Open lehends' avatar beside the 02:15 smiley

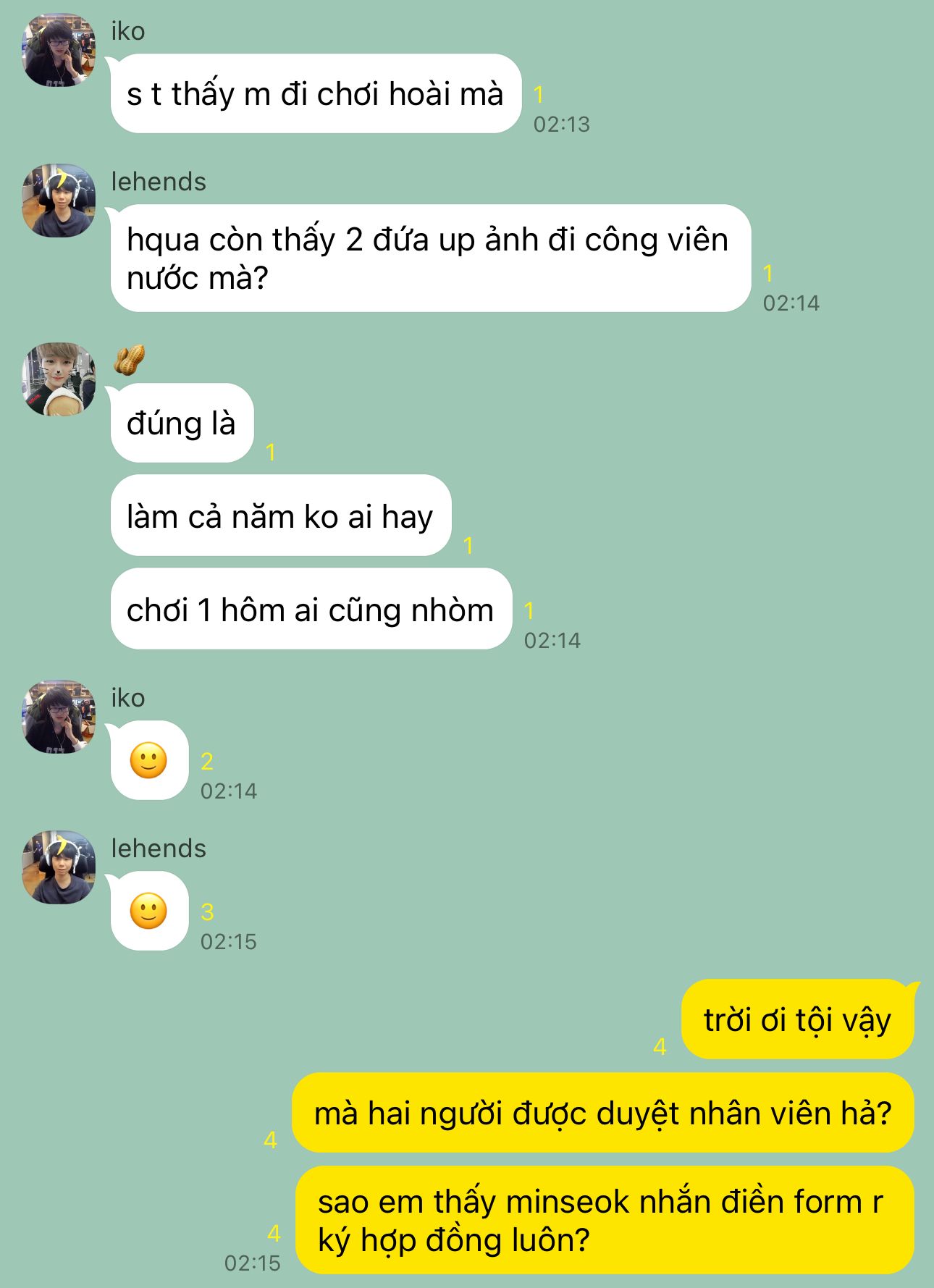[x=59, y=867]
